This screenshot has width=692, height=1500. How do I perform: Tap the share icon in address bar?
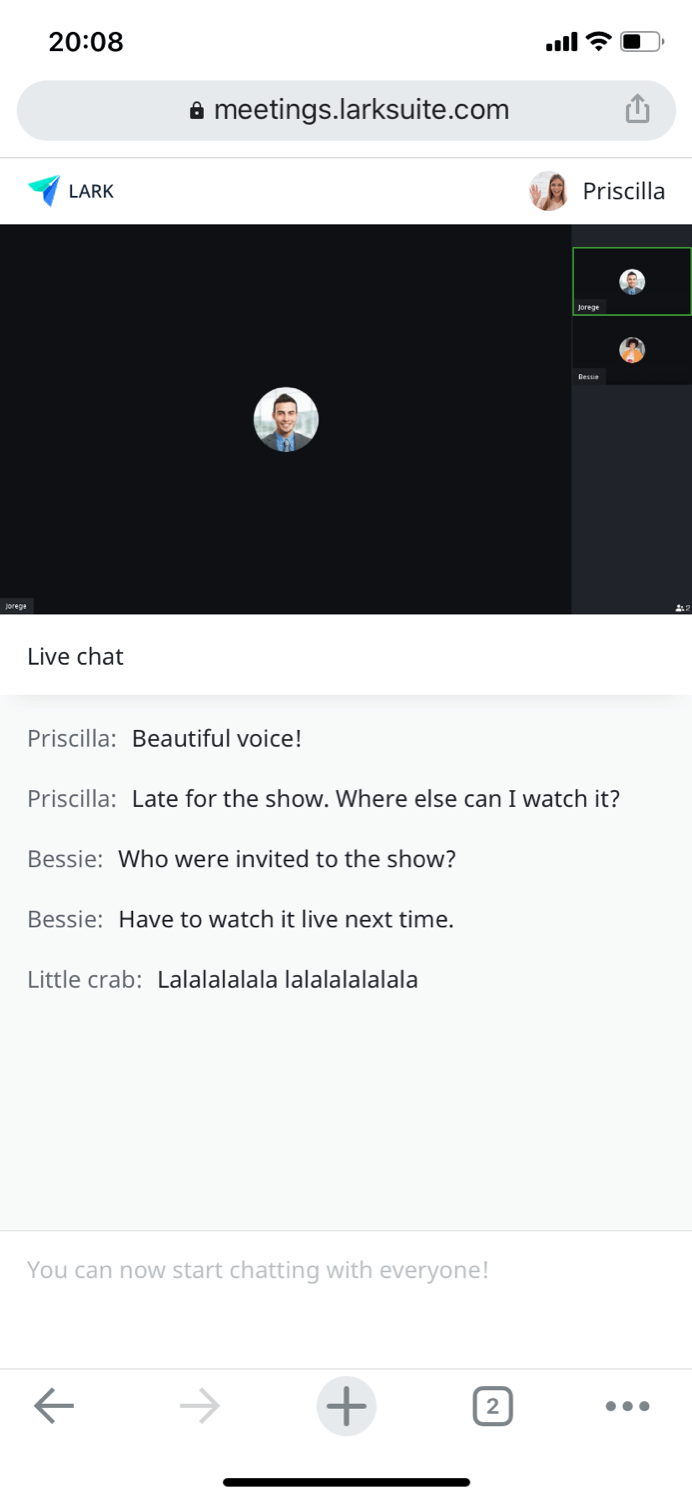click(x=637, y=109)
